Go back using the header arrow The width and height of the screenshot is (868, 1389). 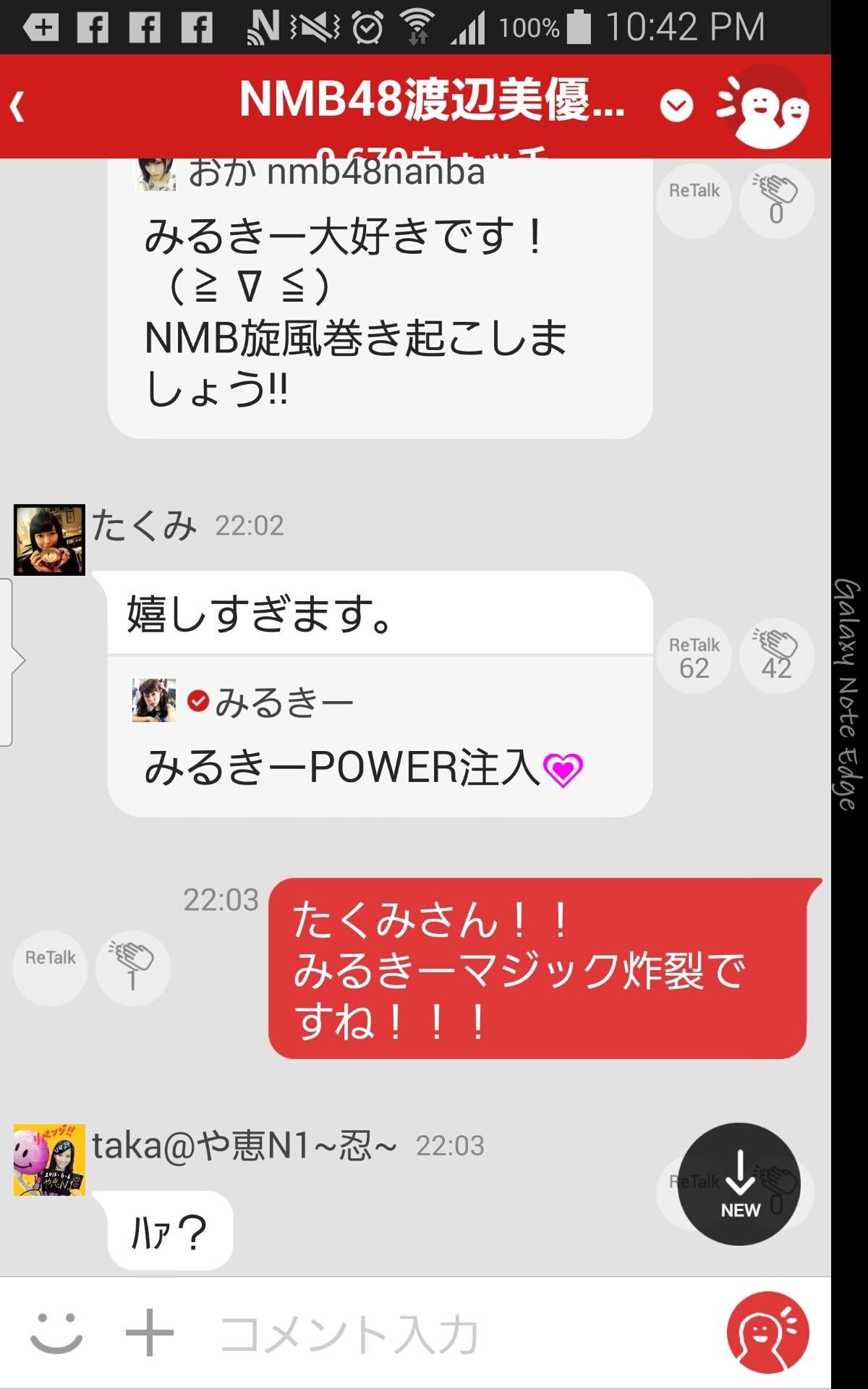coord(19,107)
